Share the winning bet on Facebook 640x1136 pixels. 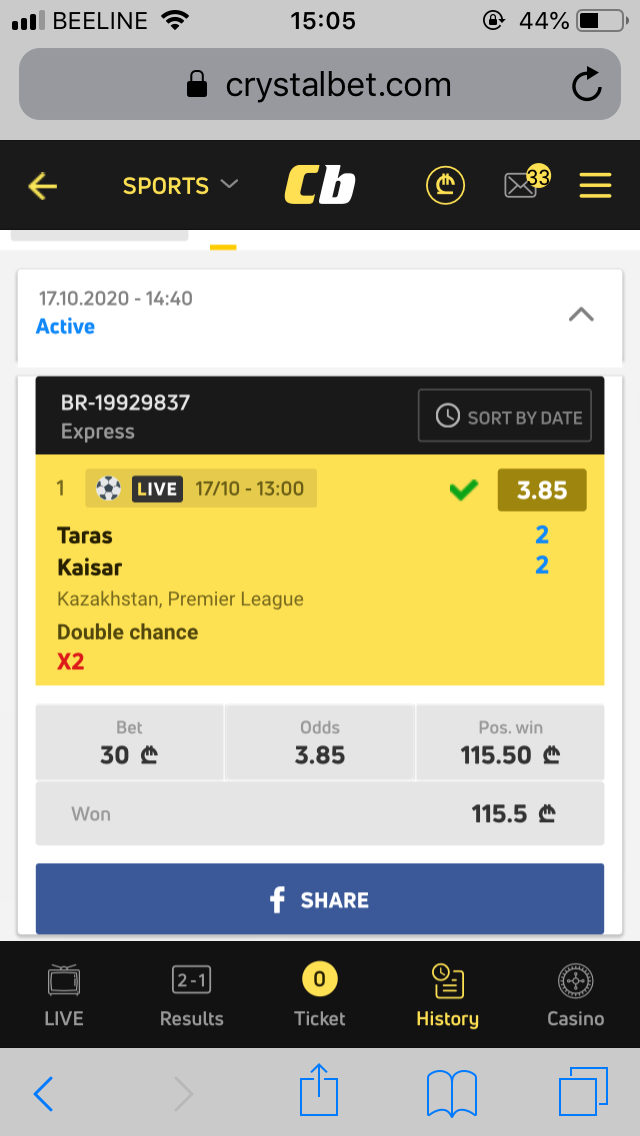pos(320,900)
